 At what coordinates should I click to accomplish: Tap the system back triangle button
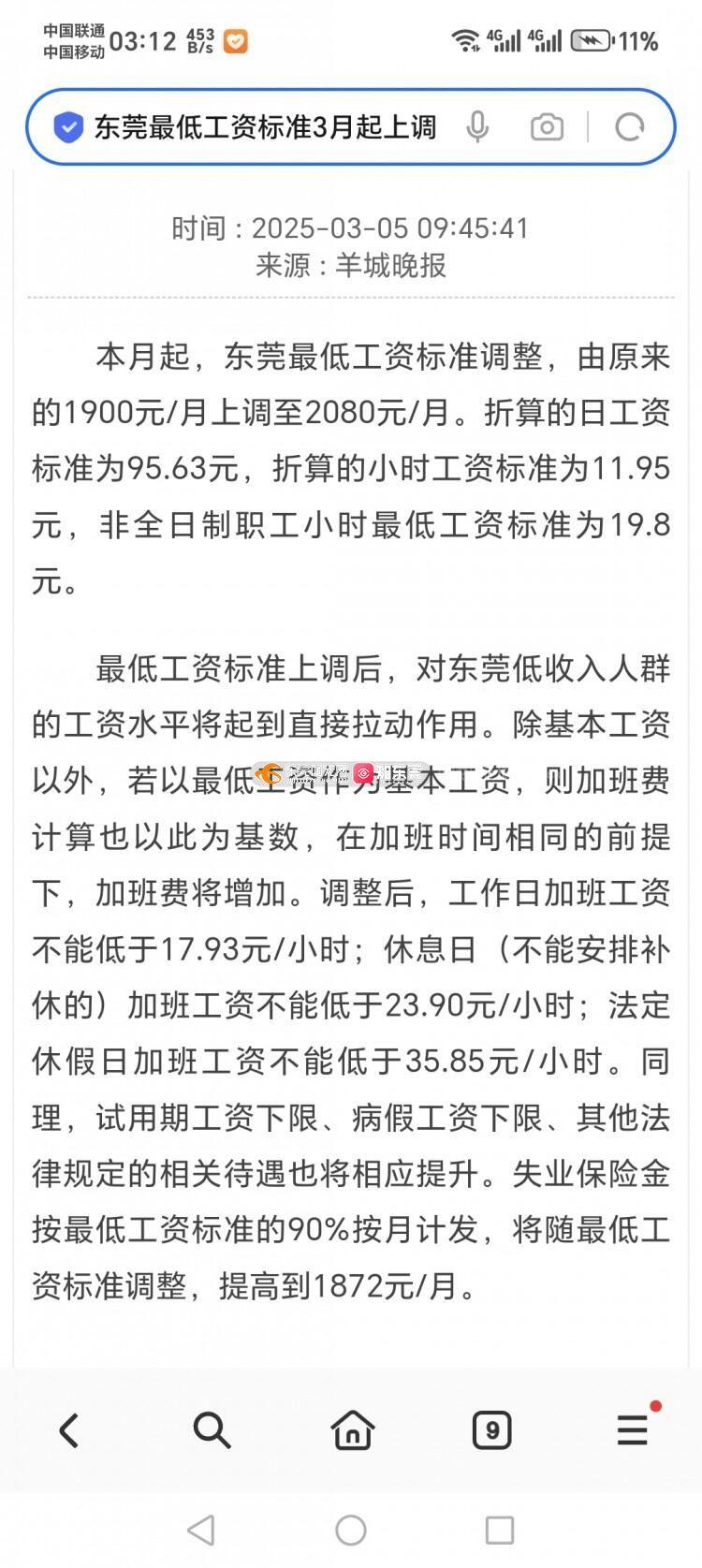point(201,1531)
